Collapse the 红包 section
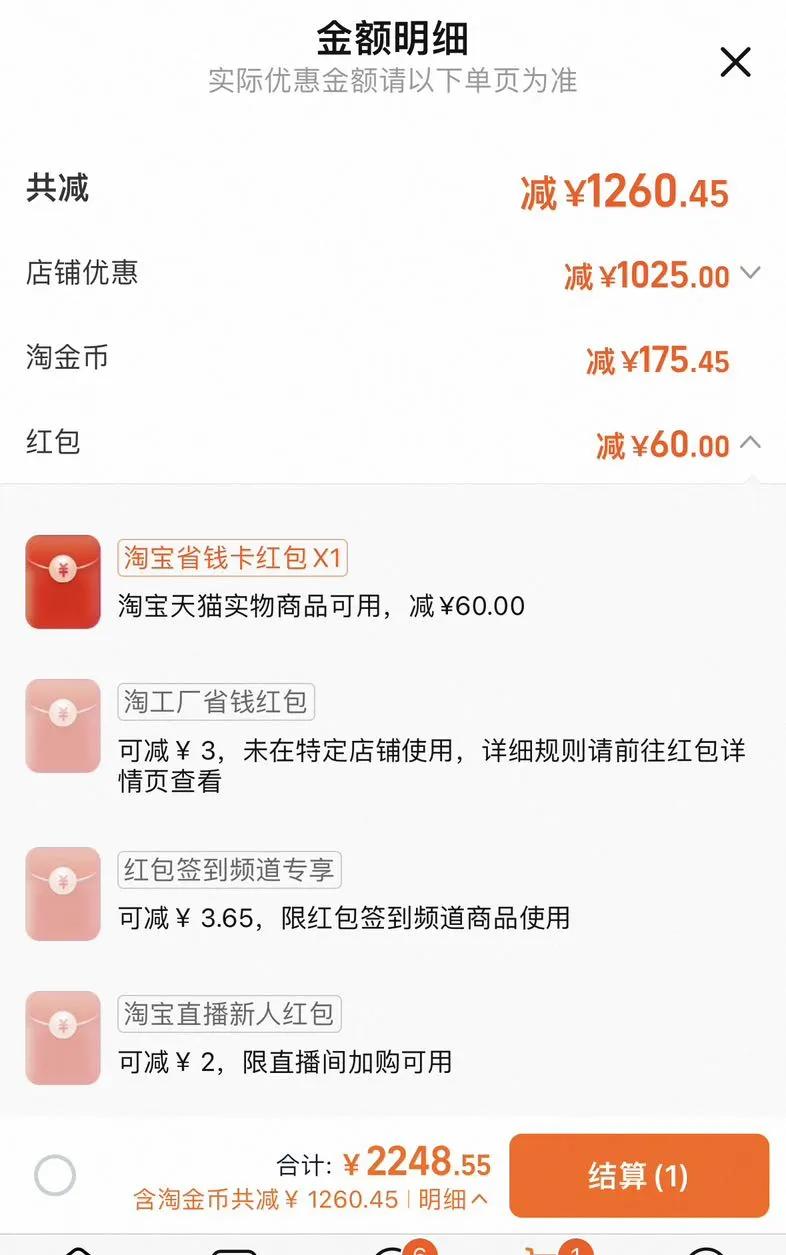786x1255 pixels. (751, 442)
